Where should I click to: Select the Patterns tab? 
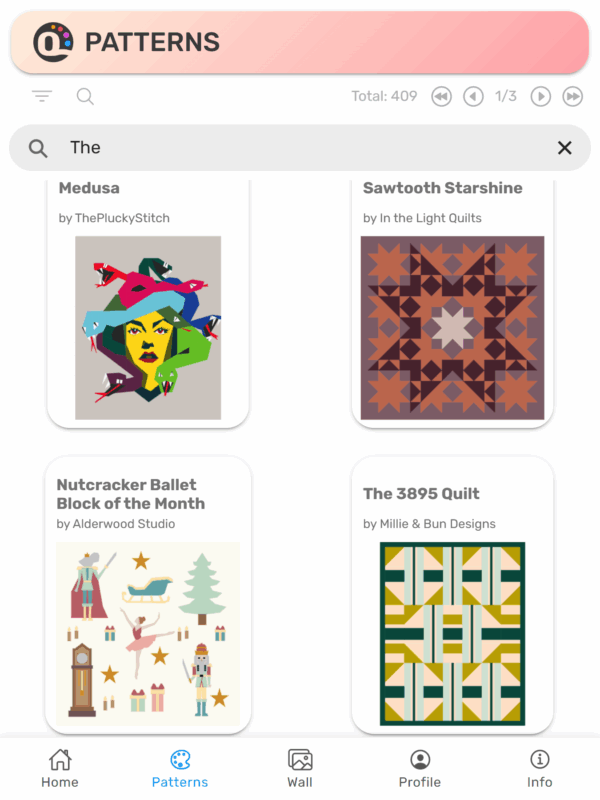(x=180, y=768)
